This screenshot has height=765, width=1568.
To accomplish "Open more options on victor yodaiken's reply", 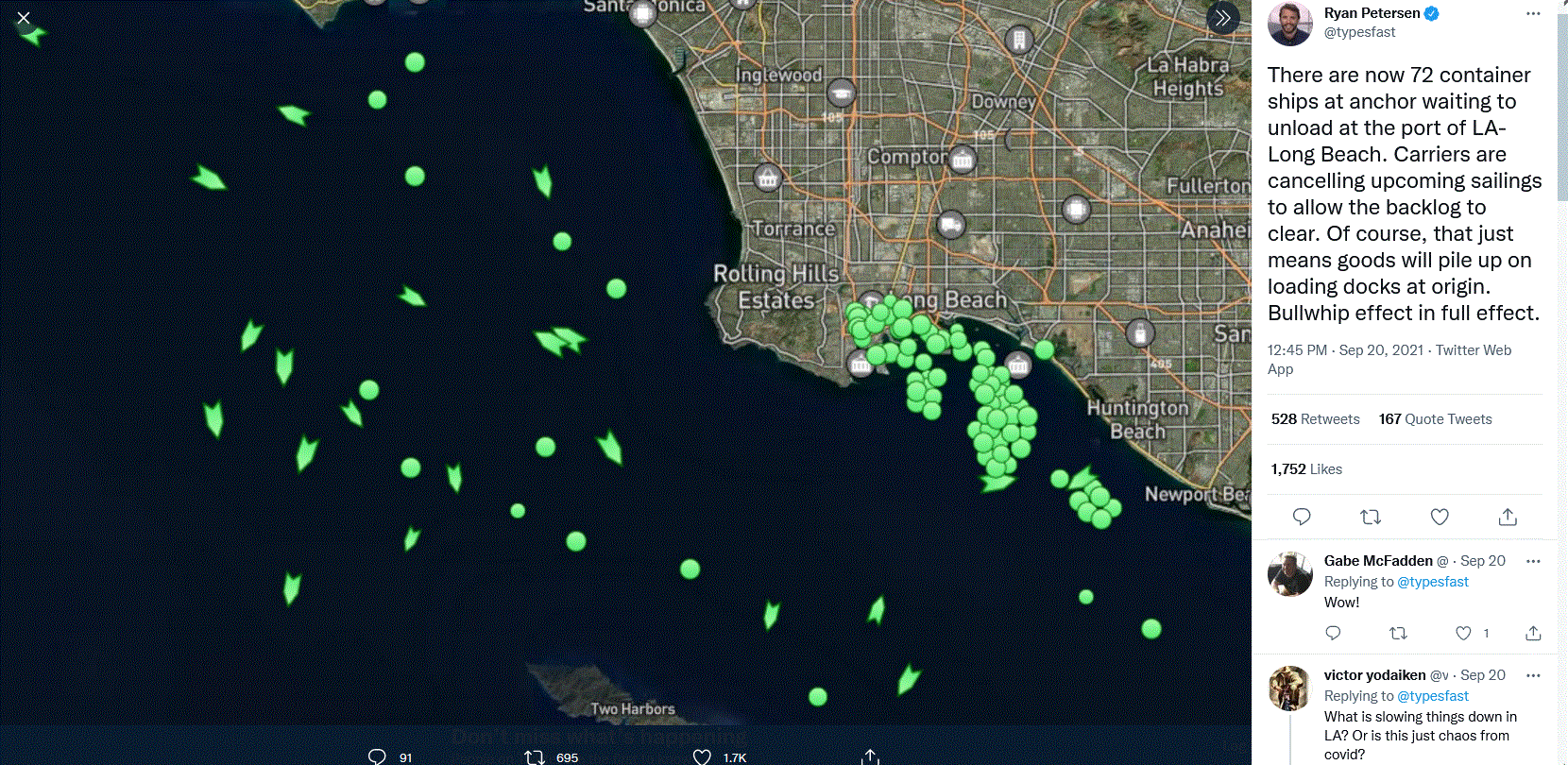I will [1533, 675].
